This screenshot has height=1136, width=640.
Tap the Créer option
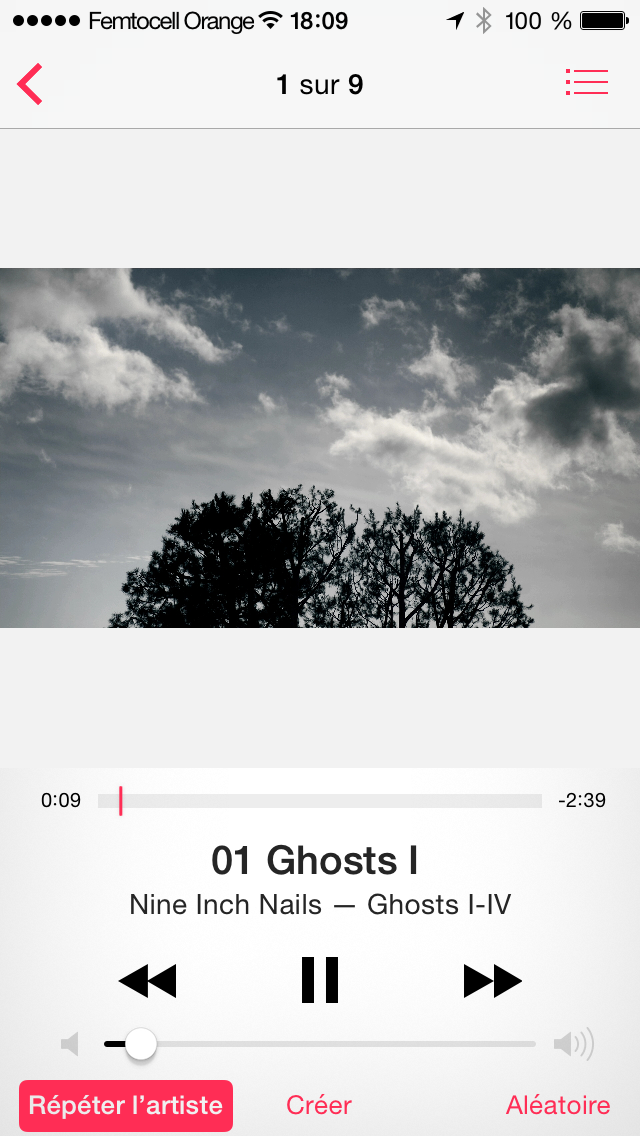319,1106
